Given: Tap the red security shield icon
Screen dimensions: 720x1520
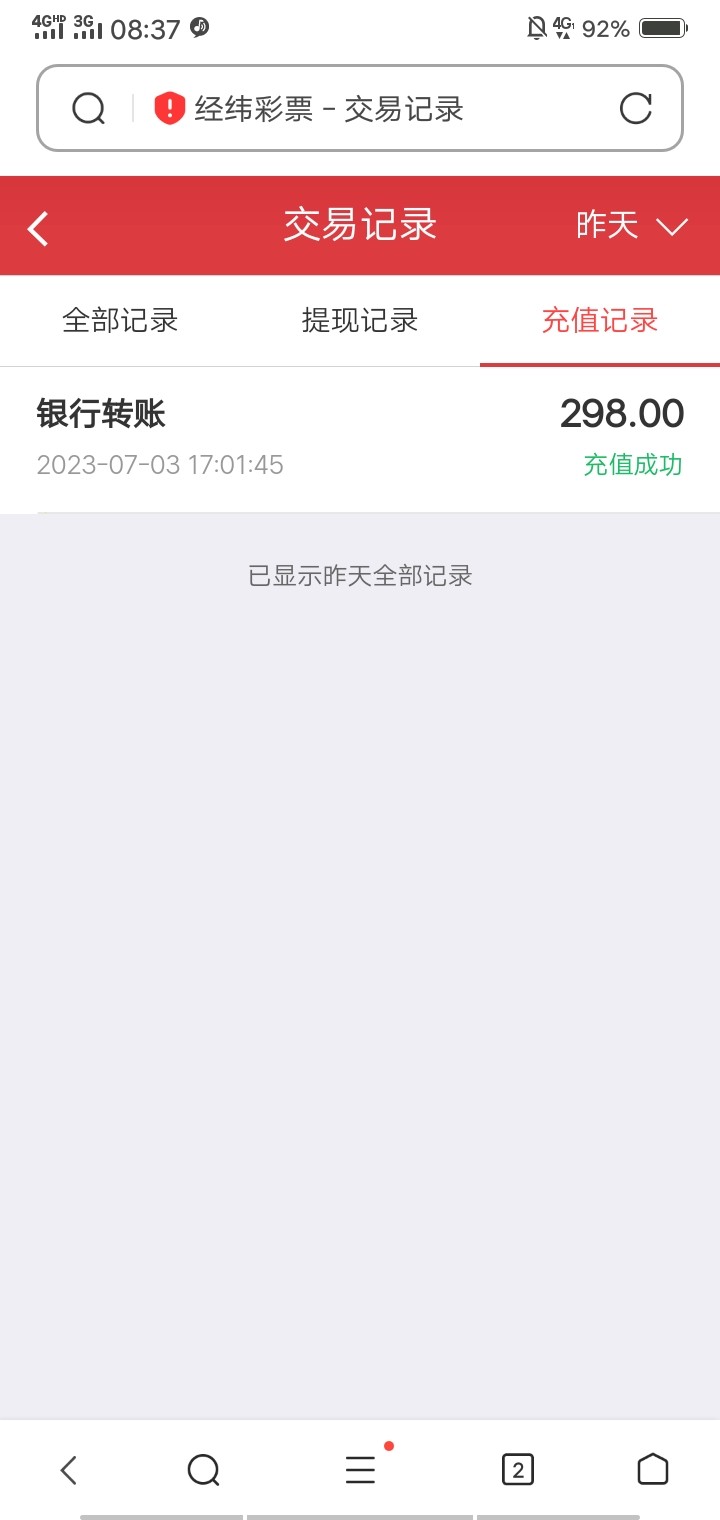Looking at the screenshot, I should tap(170, 108).
